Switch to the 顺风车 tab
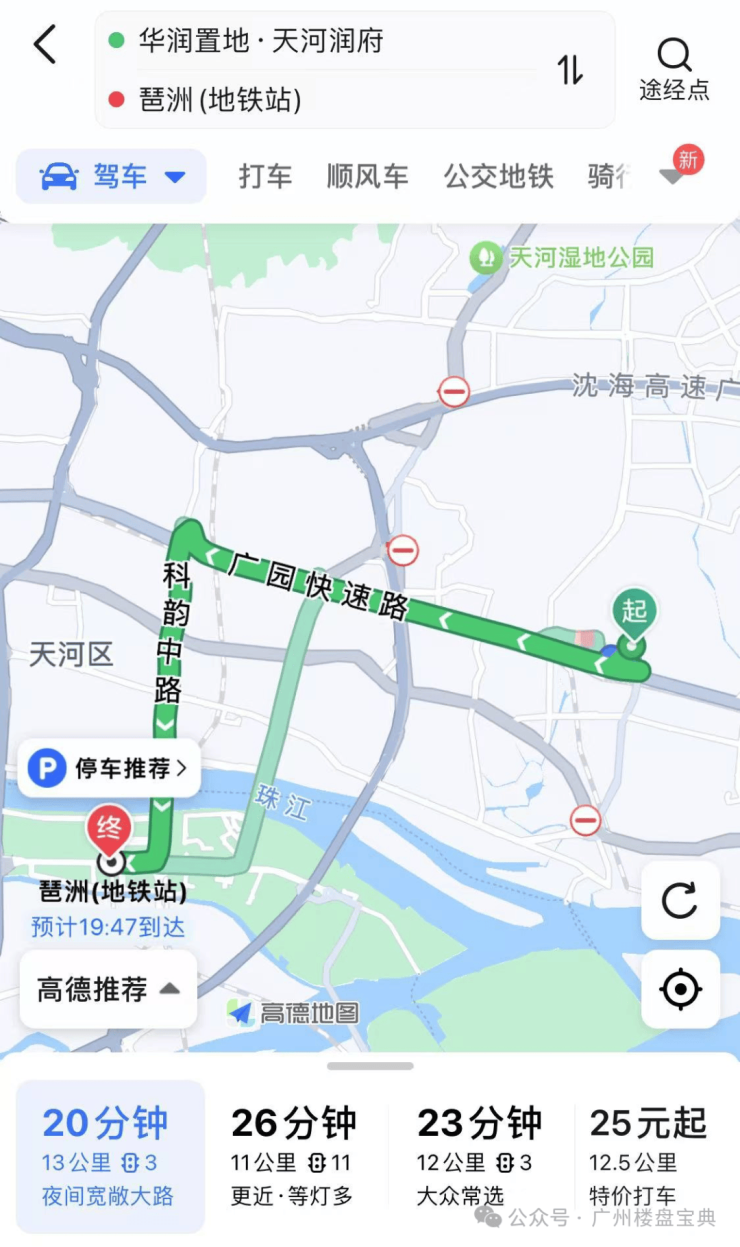This screenshot has height=1247, width=740. pyautogui.click(x=367, y=177)
